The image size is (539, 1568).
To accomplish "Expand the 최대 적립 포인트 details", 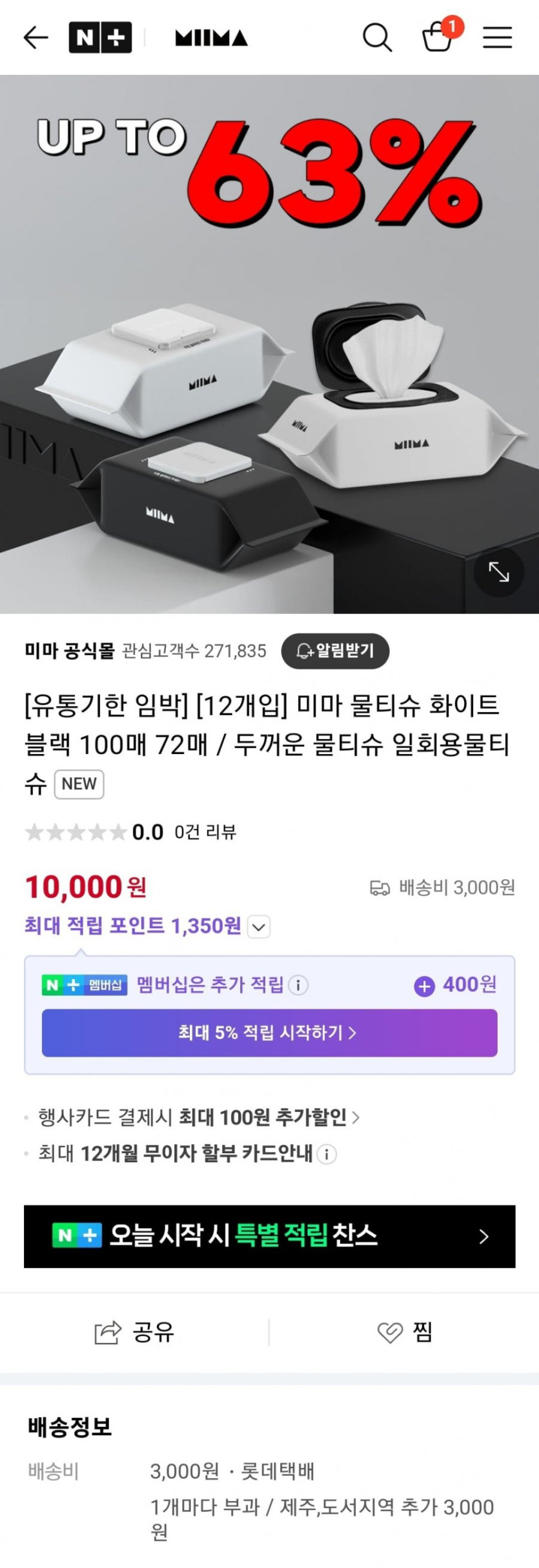I will (259, 926).
